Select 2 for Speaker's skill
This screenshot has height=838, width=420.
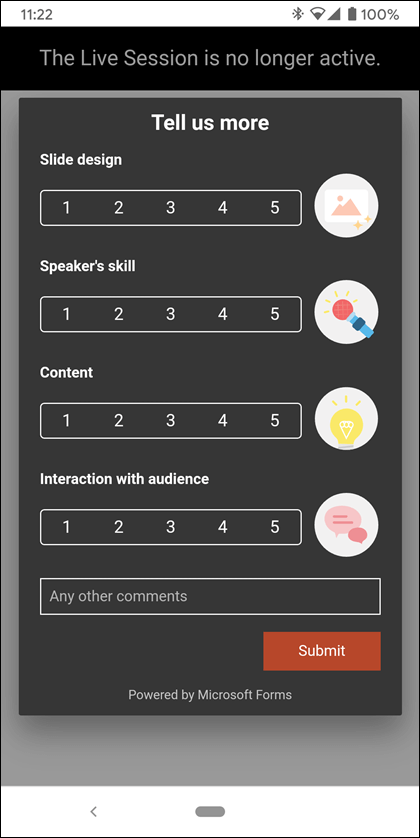pos(119,314)
